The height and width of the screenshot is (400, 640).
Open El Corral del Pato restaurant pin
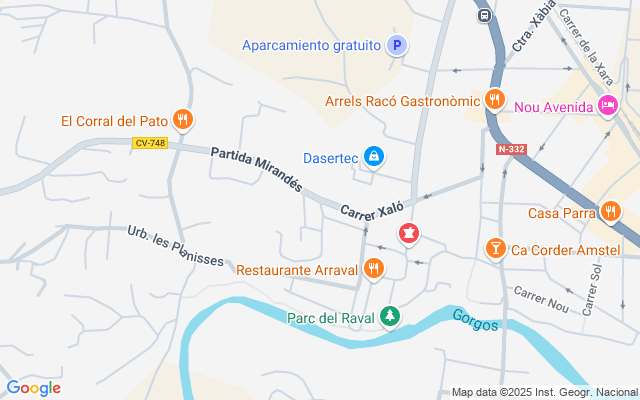[181, 121]
